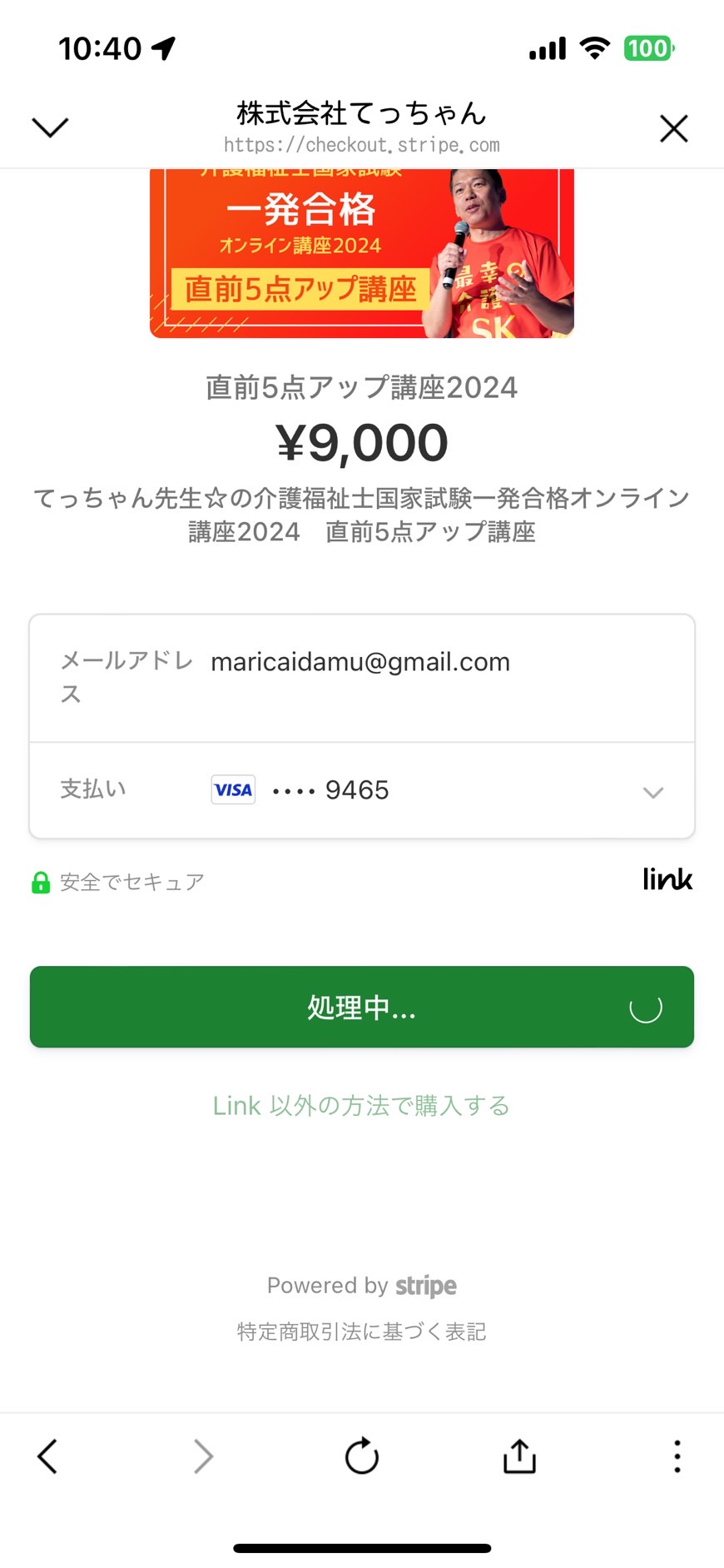Go forward to the next page
Image resolution: width=724 pixels, height=1568 pixels.
(x=204, y=1456)
